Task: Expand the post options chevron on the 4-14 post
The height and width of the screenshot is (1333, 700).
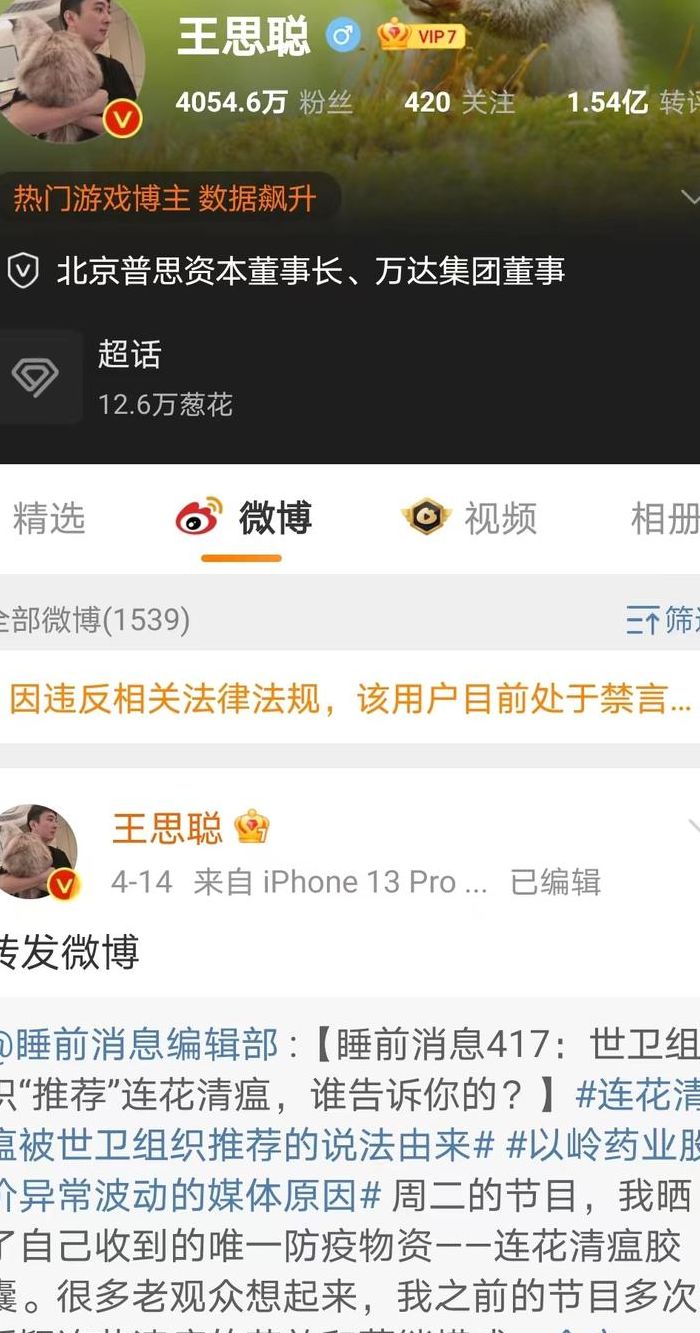Action: click(692, 826)
